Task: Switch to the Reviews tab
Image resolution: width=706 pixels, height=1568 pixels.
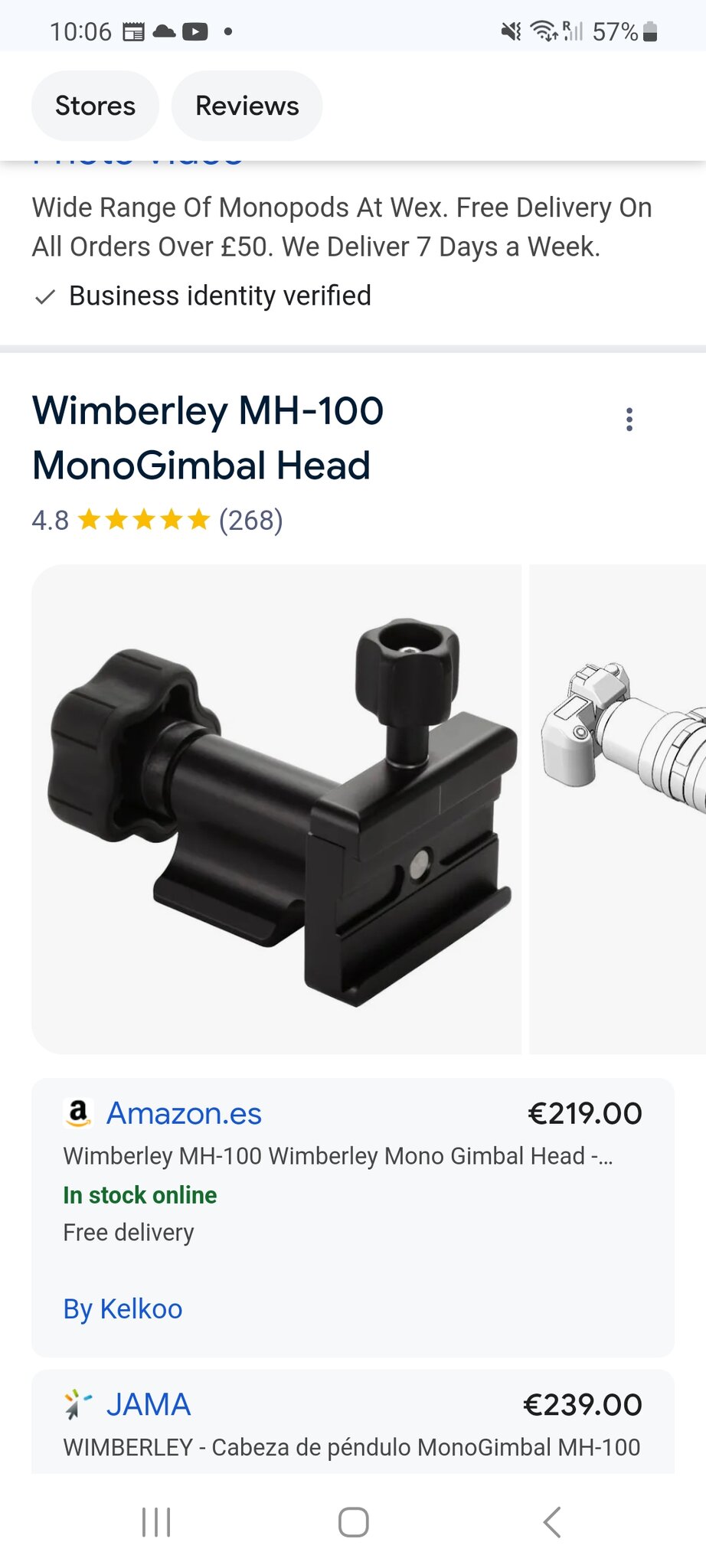Action: (x=247, y=106)
